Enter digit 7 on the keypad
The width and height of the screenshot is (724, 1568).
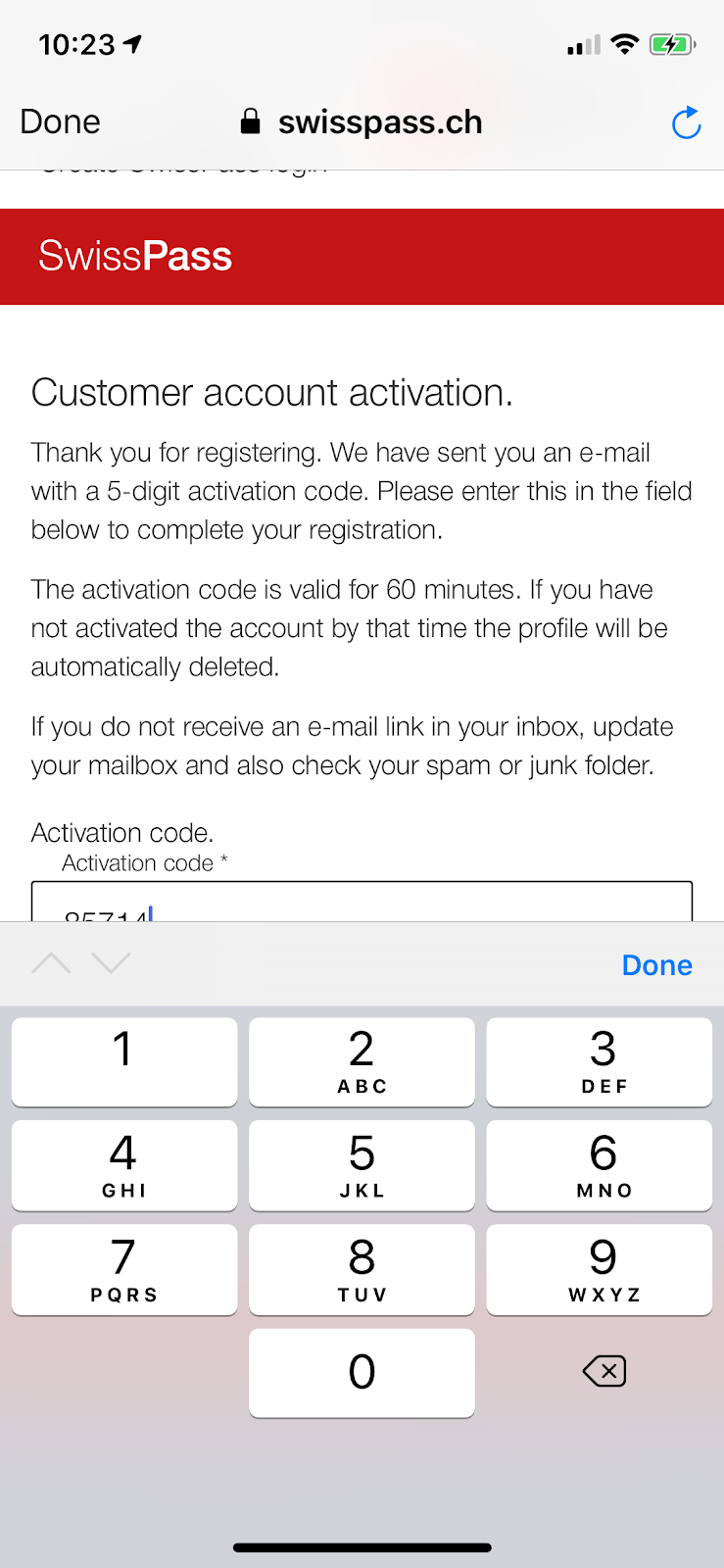click(x=124, y=1269)
